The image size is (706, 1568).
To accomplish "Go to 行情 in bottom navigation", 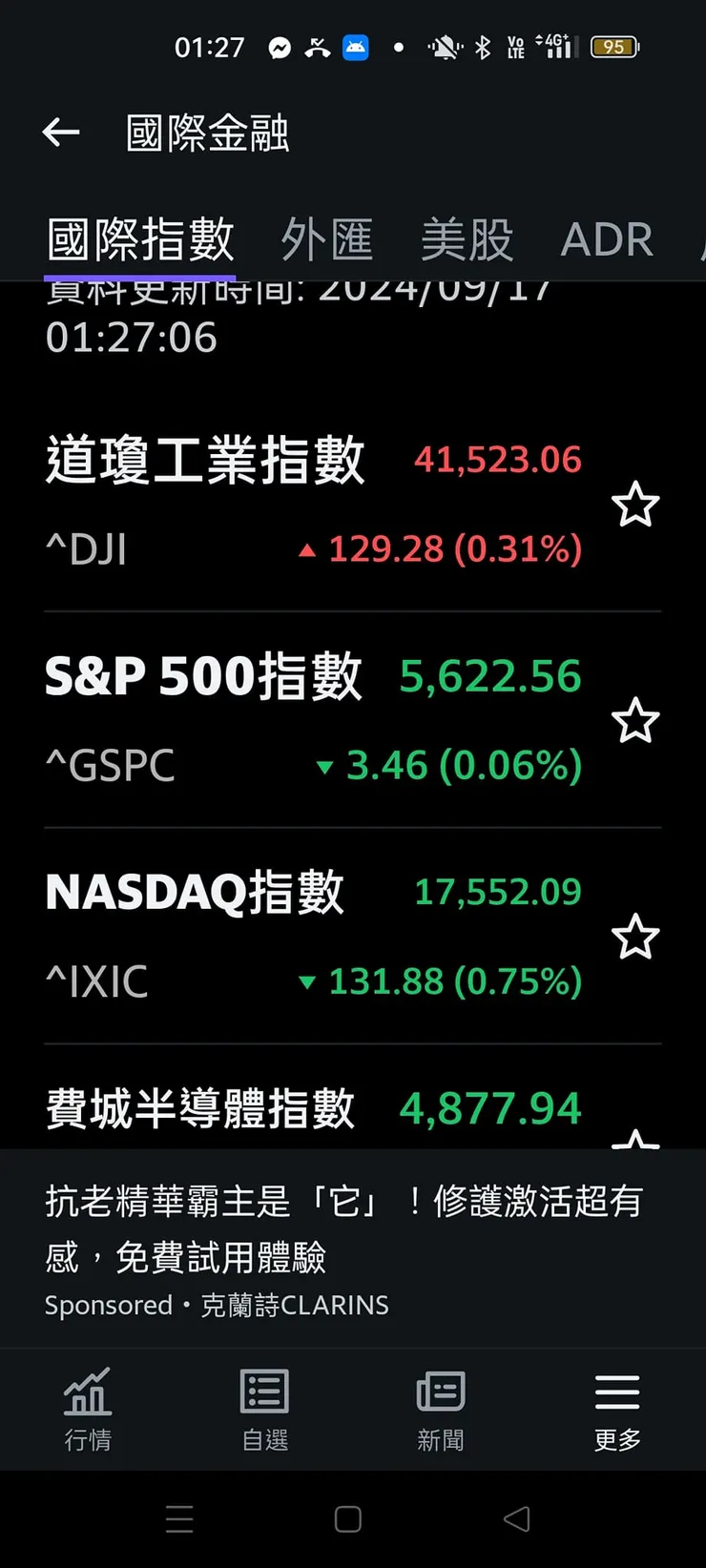I will 88,1409.
